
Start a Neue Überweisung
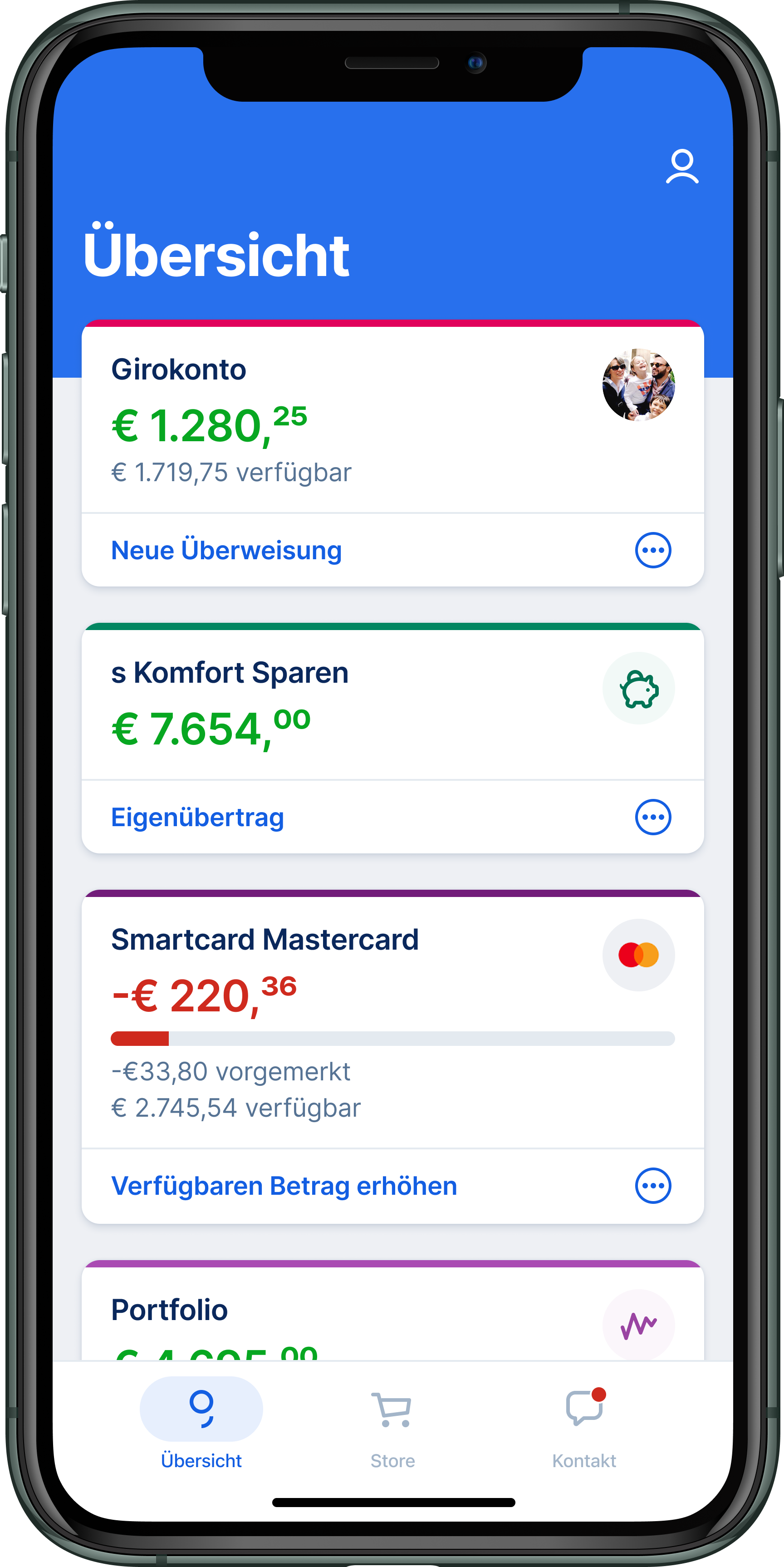226,550
